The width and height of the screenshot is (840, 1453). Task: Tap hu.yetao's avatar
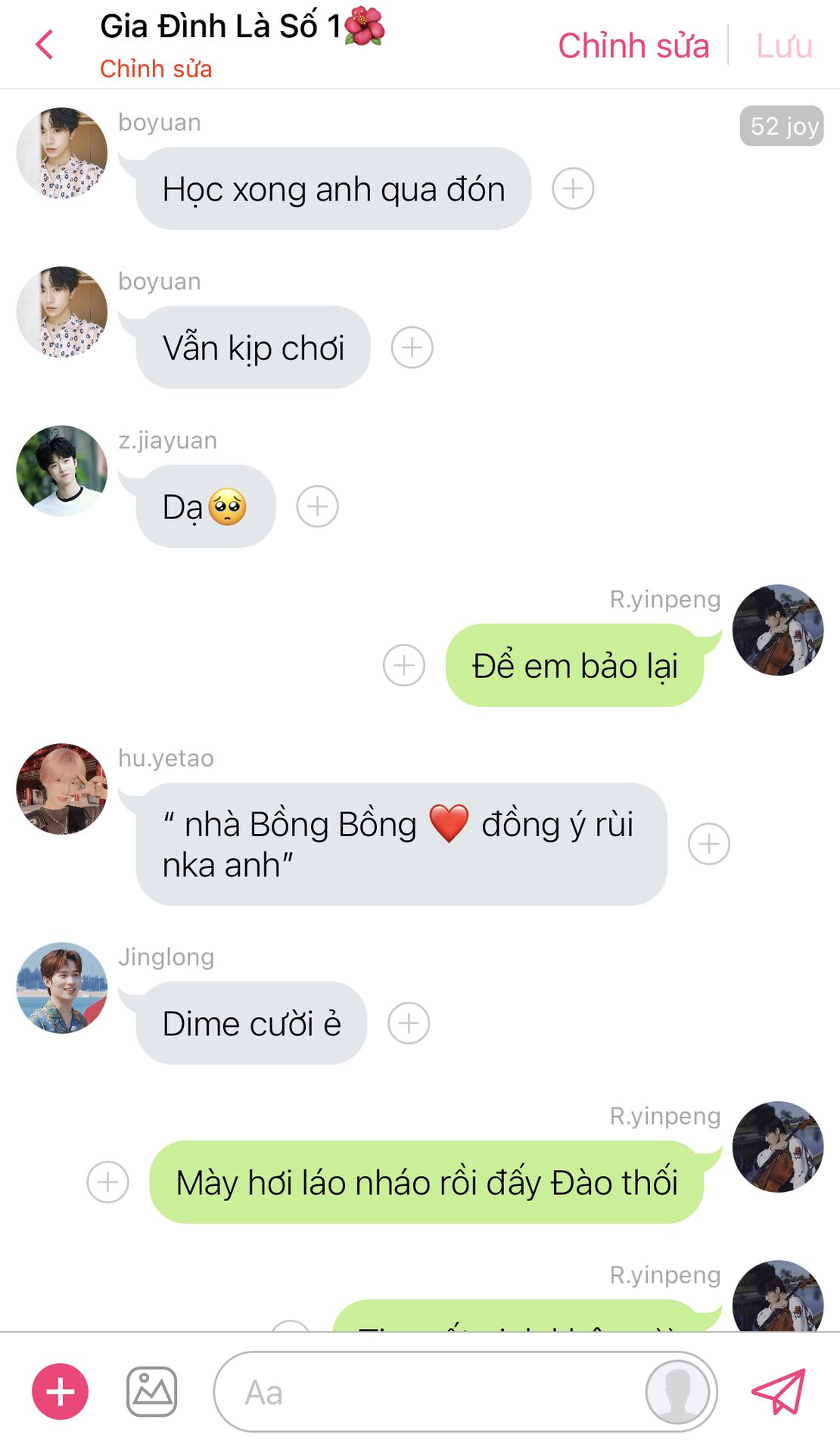coord(62,789)
